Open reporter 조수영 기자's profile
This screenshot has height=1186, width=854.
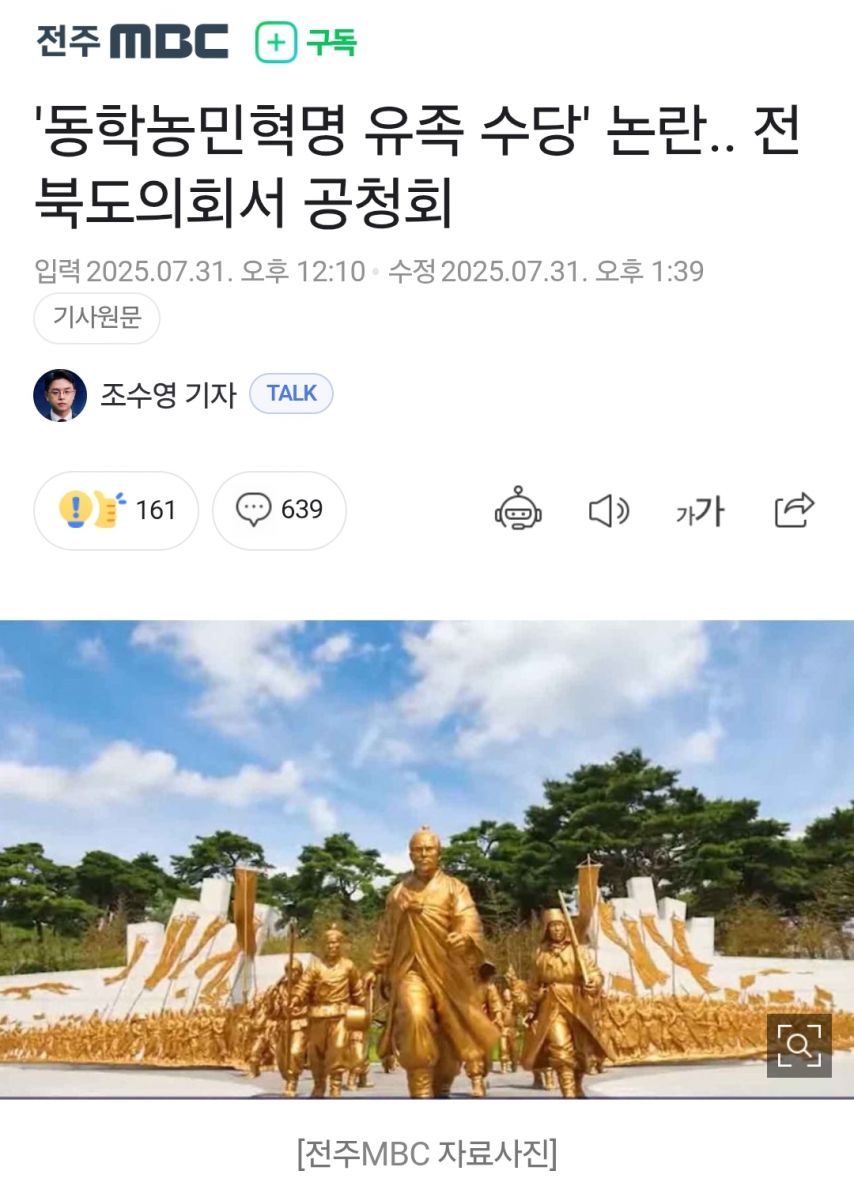pyautogui.click(x=167, y=395)
